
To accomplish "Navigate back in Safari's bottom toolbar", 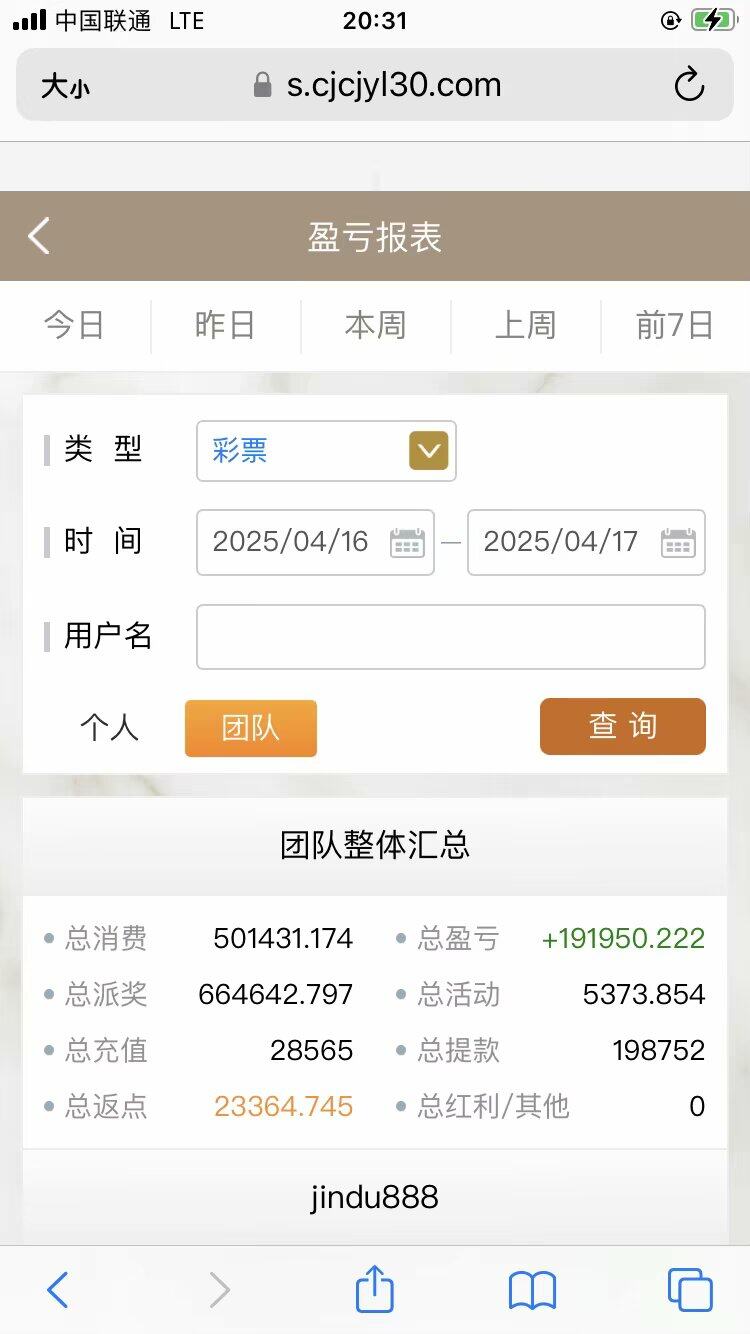I will 58,1290.
